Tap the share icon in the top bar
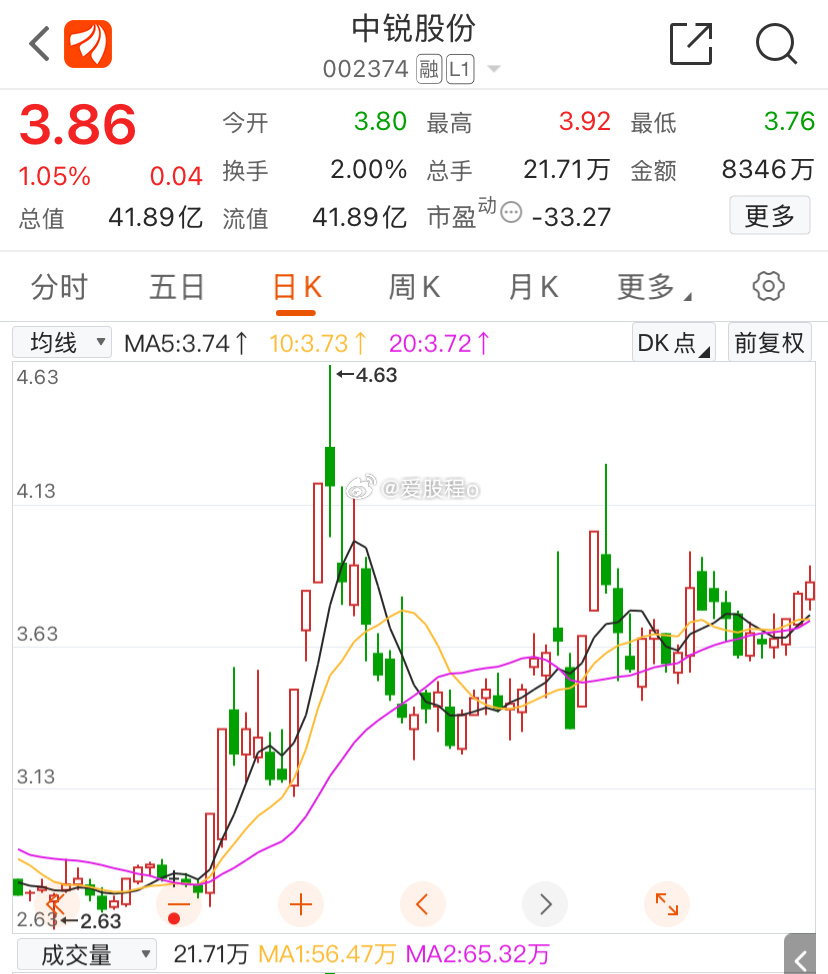This screenshot has width=828, height=974. click(691, 44)
